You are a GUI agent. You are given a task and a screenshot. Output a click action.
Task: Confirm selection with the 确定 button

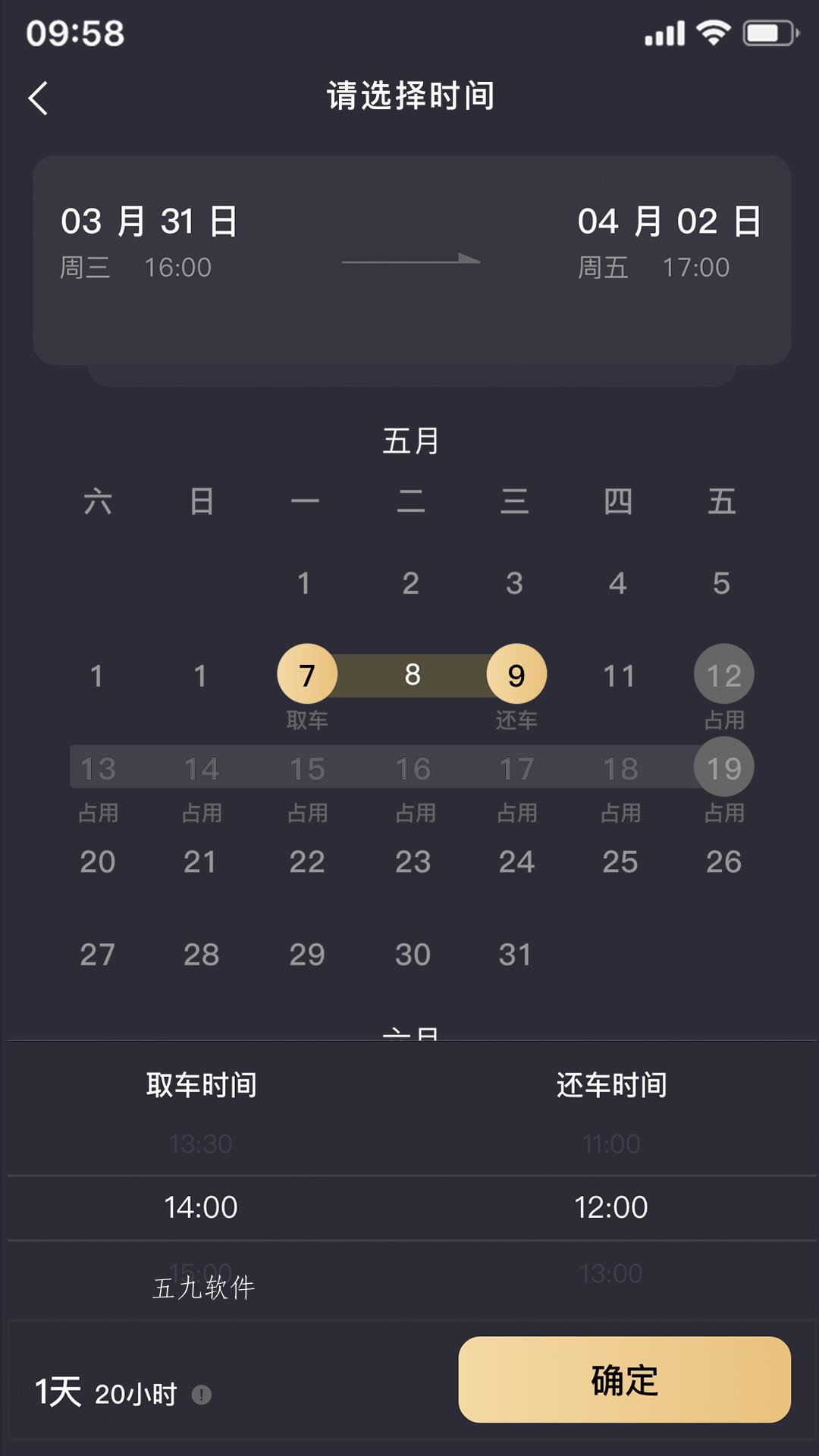click(624, 1379)
